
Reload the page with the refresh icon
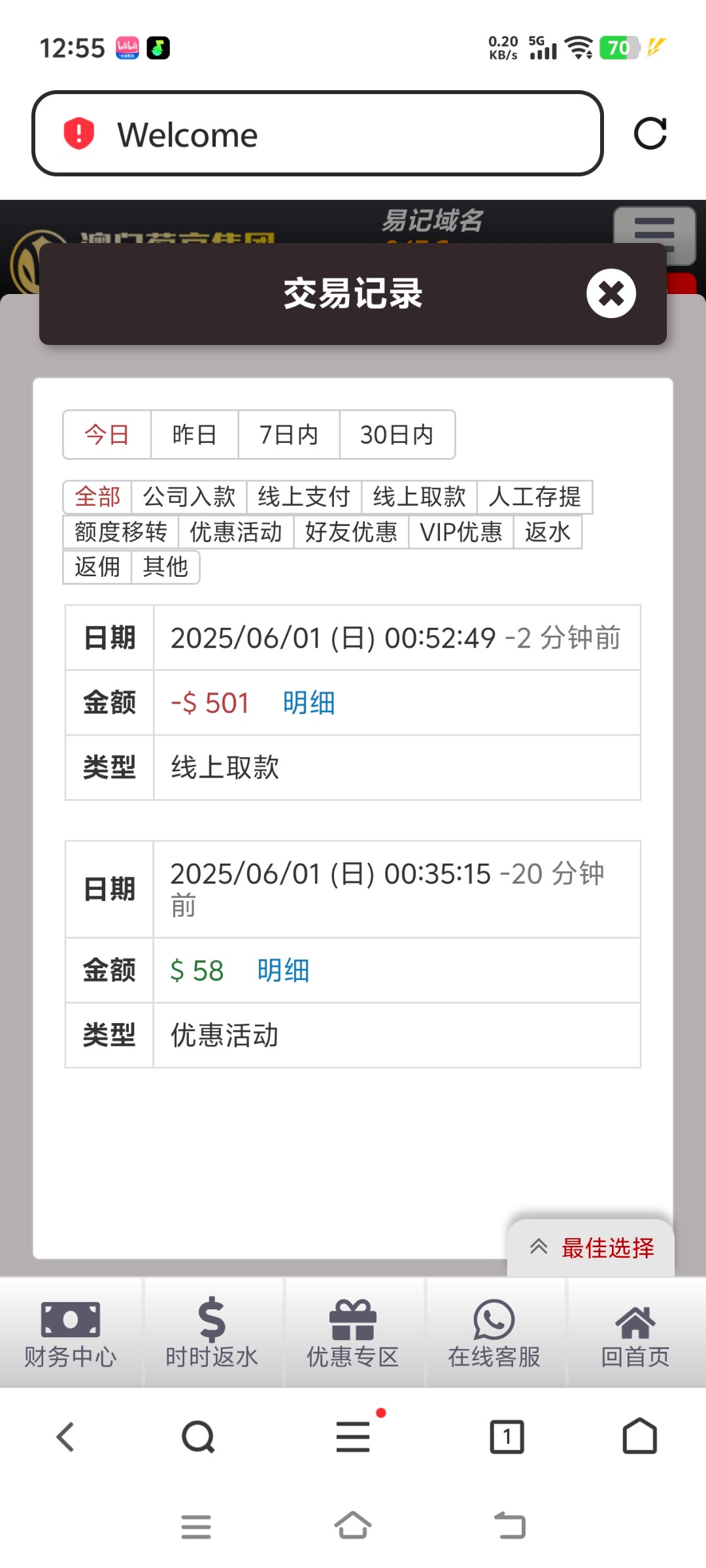(650, 134)
